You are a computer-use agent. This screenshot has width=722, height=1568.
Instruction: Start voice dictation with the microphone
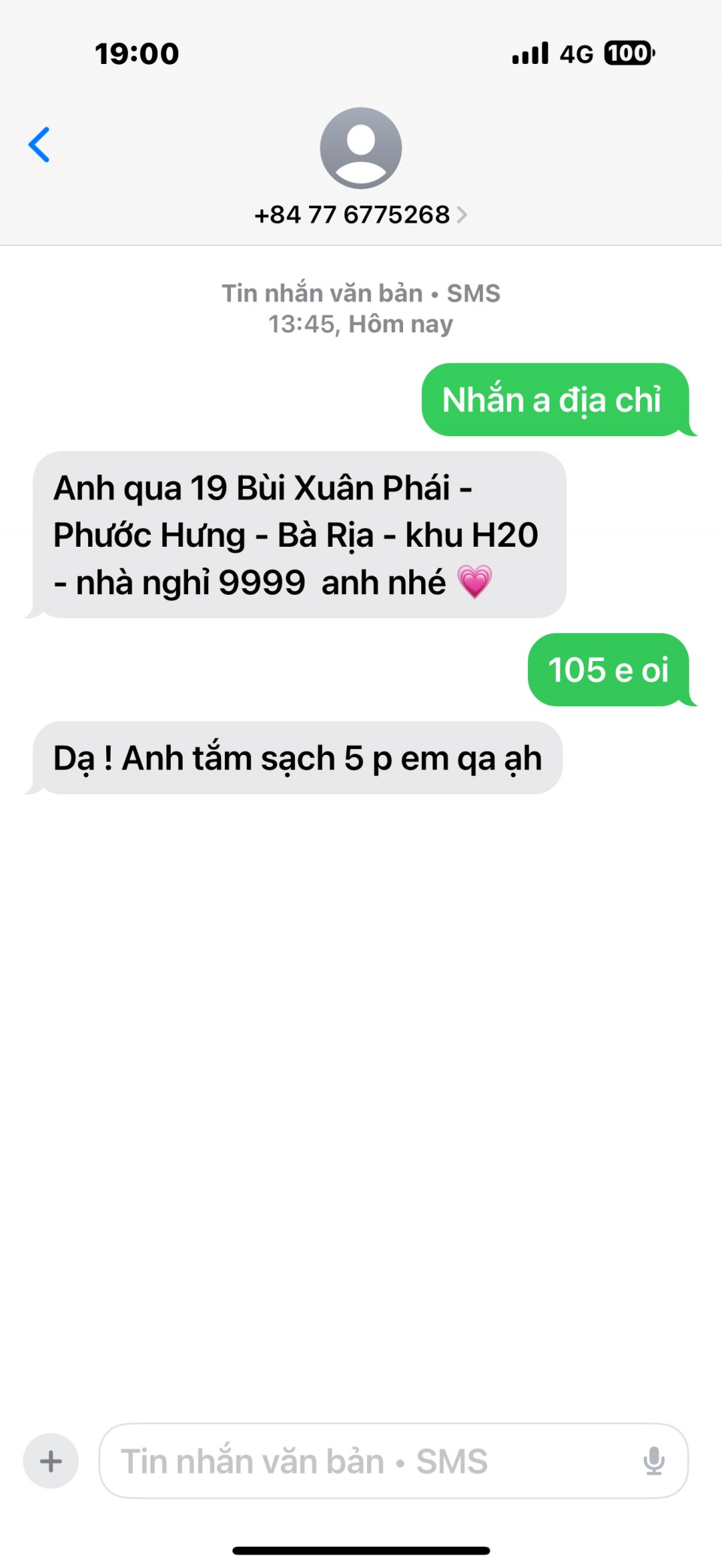pos(654,1461)
